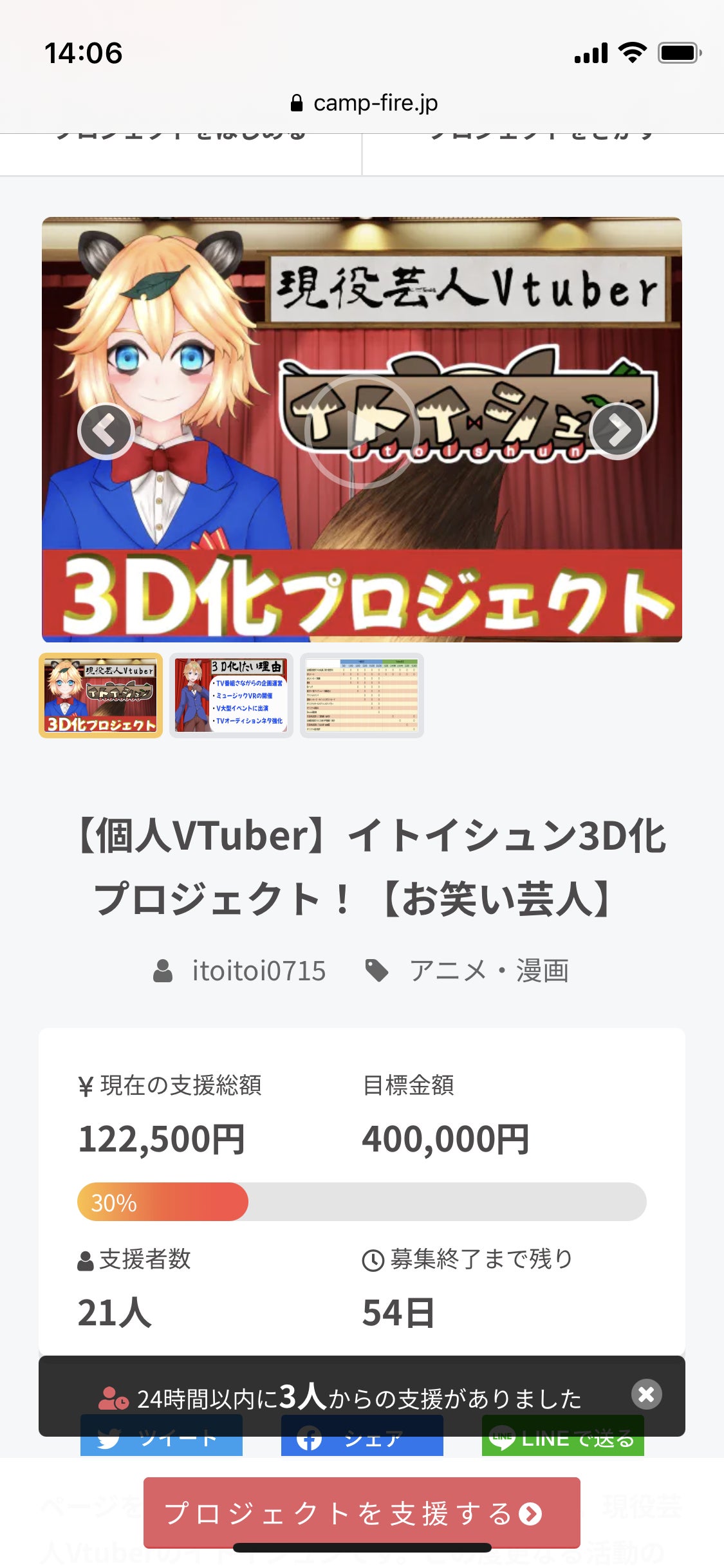Image resolution: width=724 pixels, height=1568 pixels.
Task: Tap the camp-fire.jp address bar
Action: point(364,103)
